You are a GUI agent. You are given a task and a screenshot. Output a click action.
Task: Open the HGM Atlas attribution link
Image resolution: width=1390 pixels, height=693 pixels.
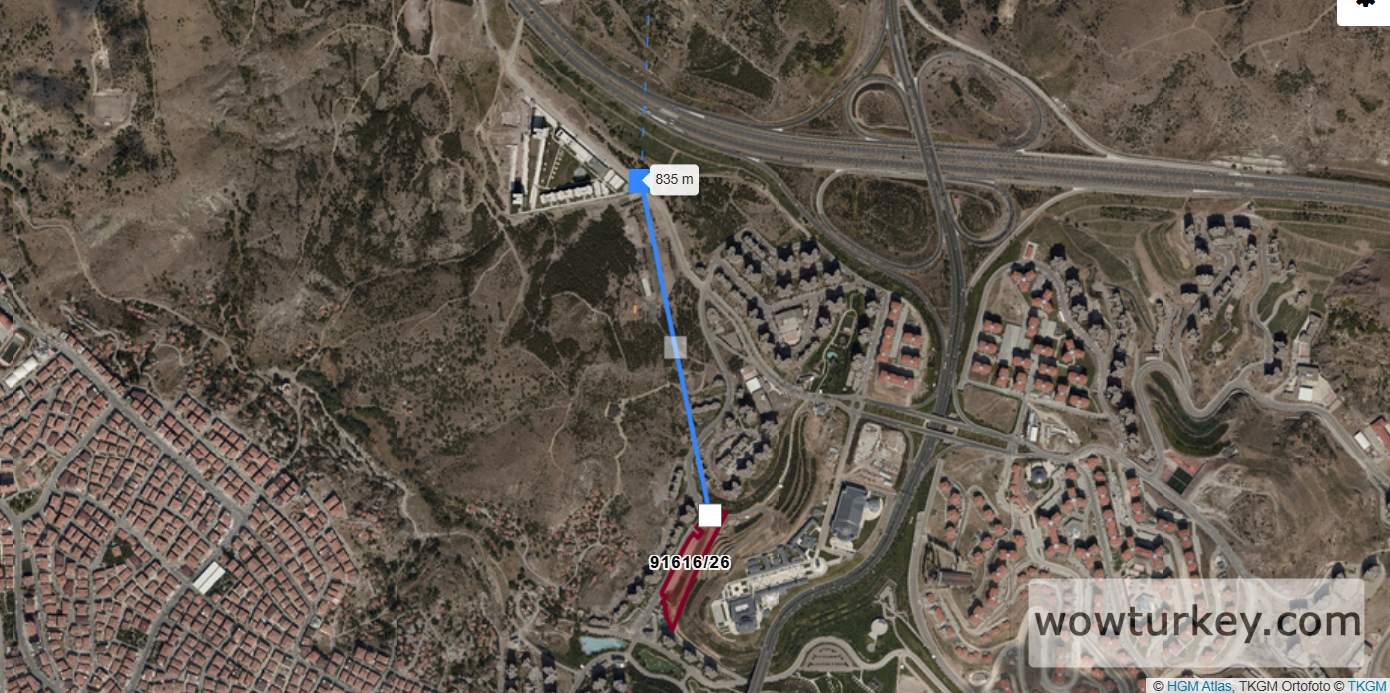(1199, 686)
